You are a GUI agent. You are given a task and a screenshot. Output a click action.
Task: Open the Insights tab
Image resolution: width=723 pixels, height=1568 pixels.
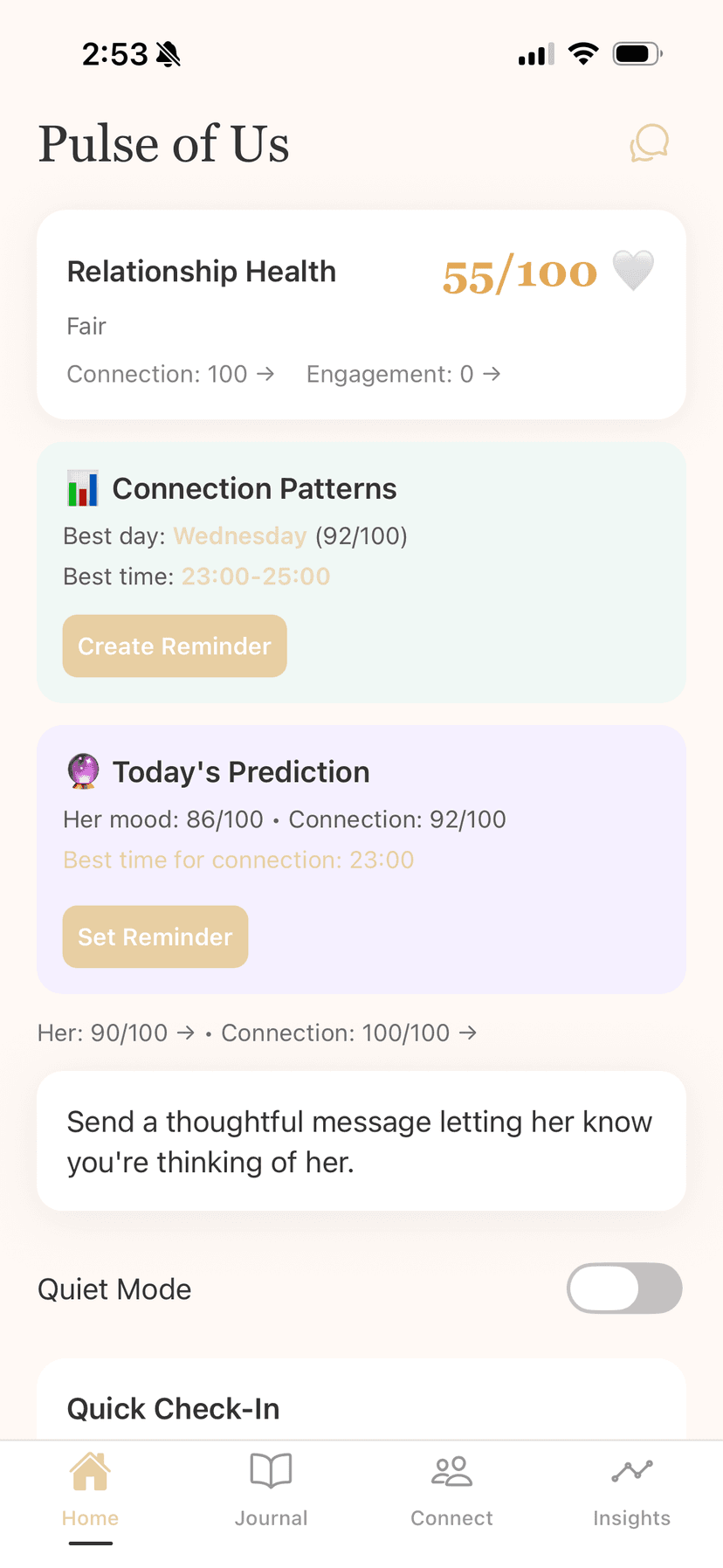(631, 1485)
